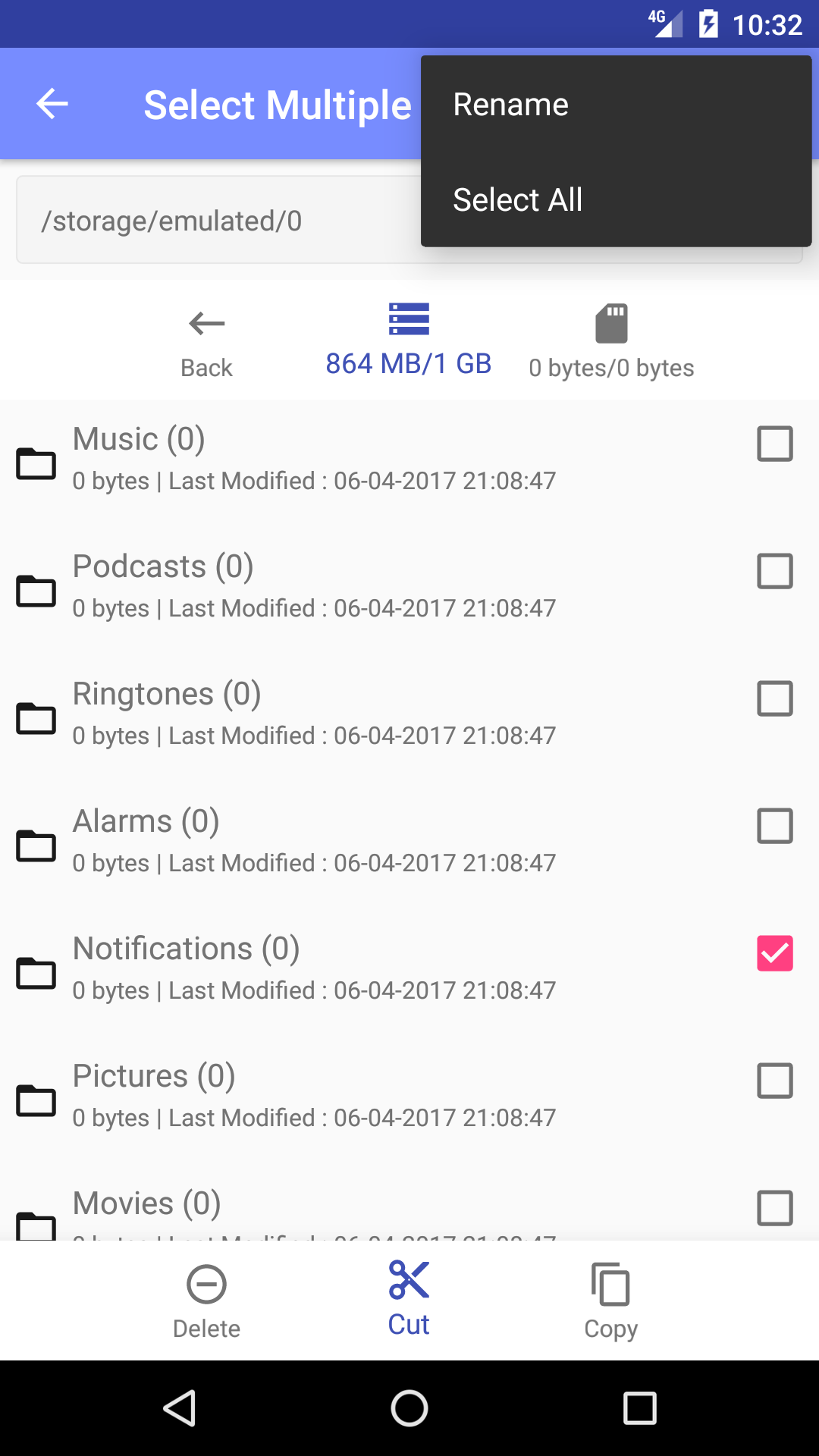Choose Select All in the popup menu

coord(517,200)
